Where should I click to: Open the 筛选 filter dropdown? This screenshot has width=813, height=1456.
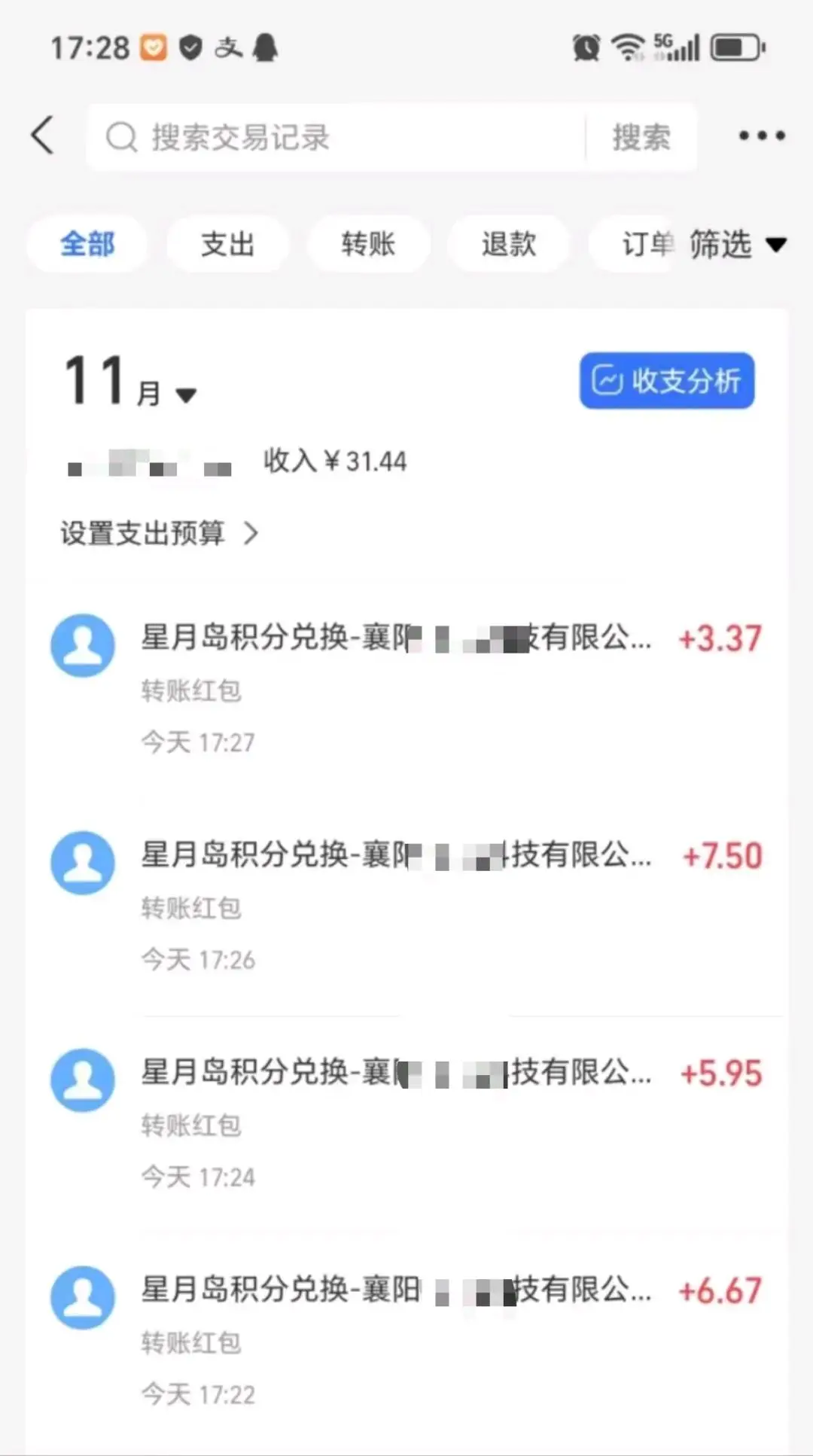(x=736, y=244)
